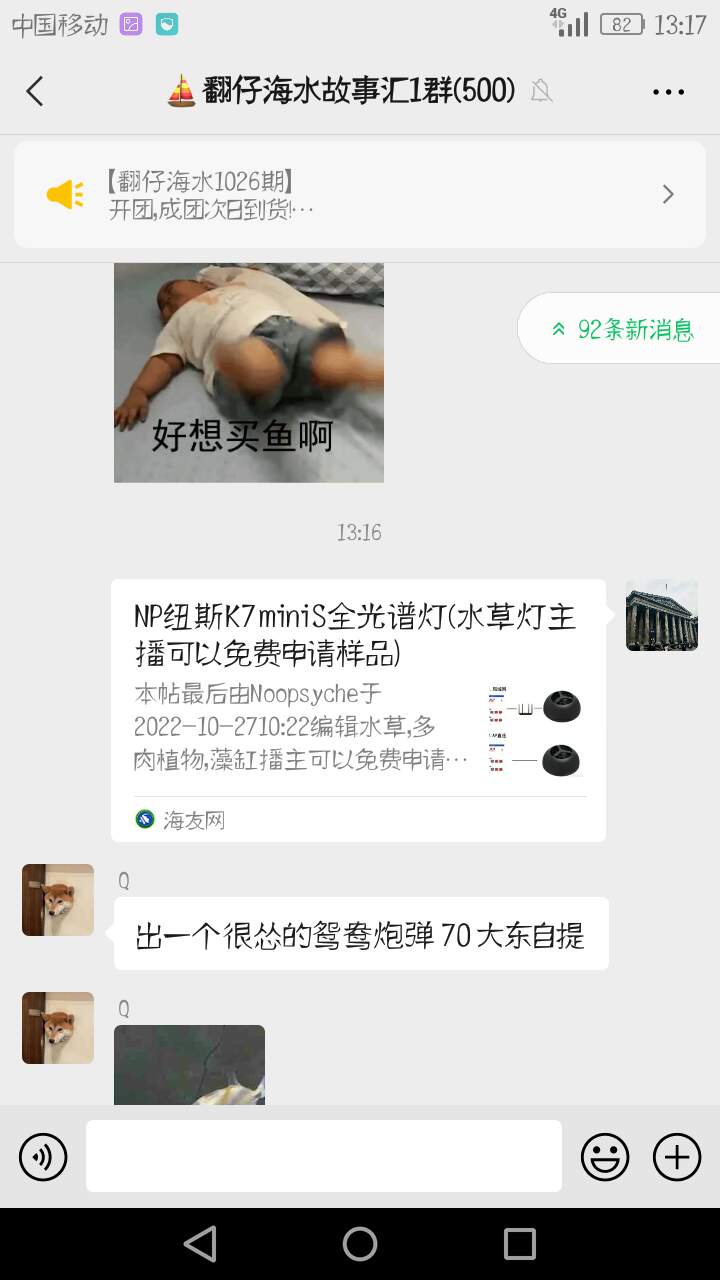Tap the system home button
The image size is (720, 1280).
360,1244
